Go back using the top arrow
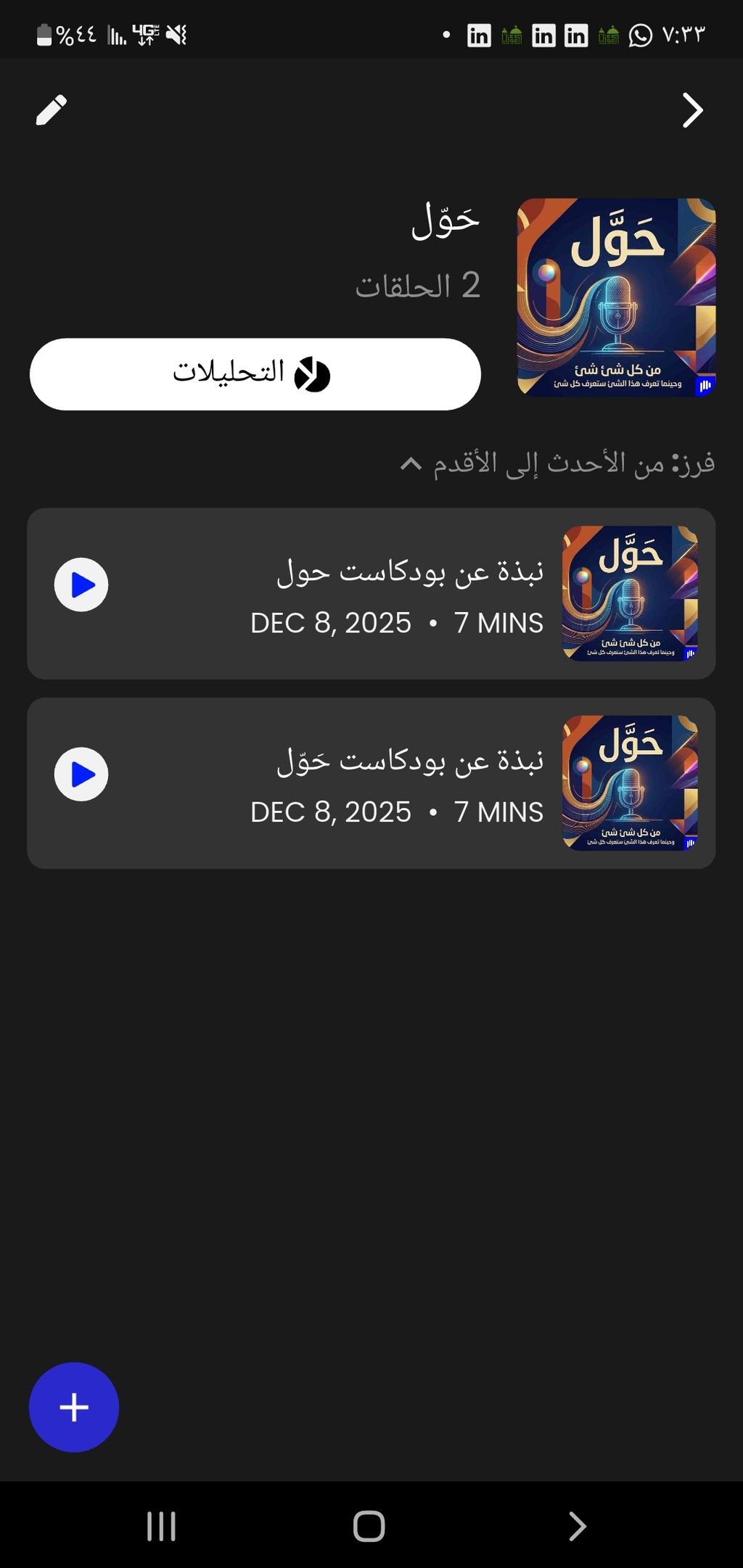Image resolution: width=743 pixels, height=1568 pixels. tap(692, 110)
